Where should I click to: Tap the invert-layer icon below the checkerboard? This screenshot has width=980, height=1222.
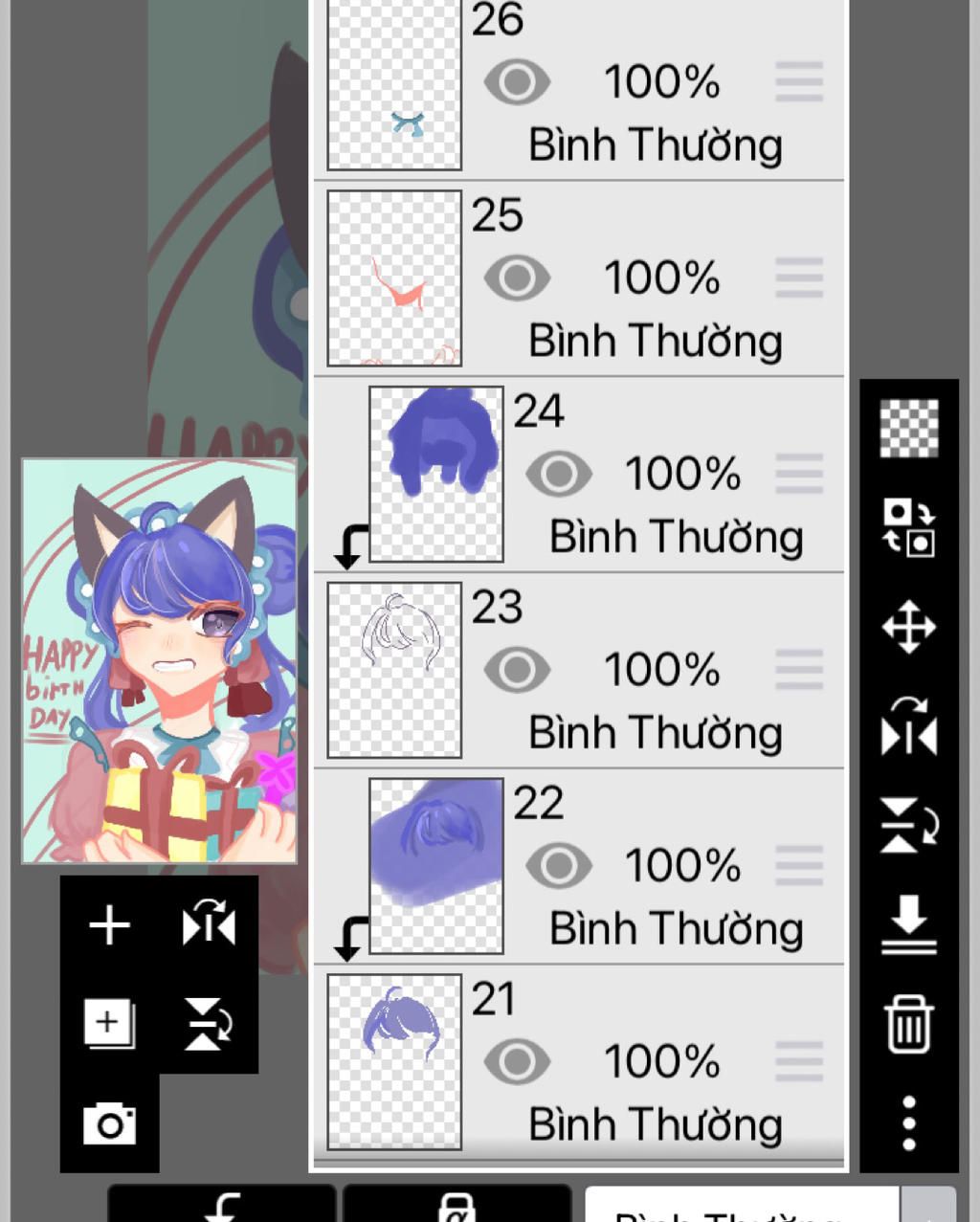(x=908, y=527)
